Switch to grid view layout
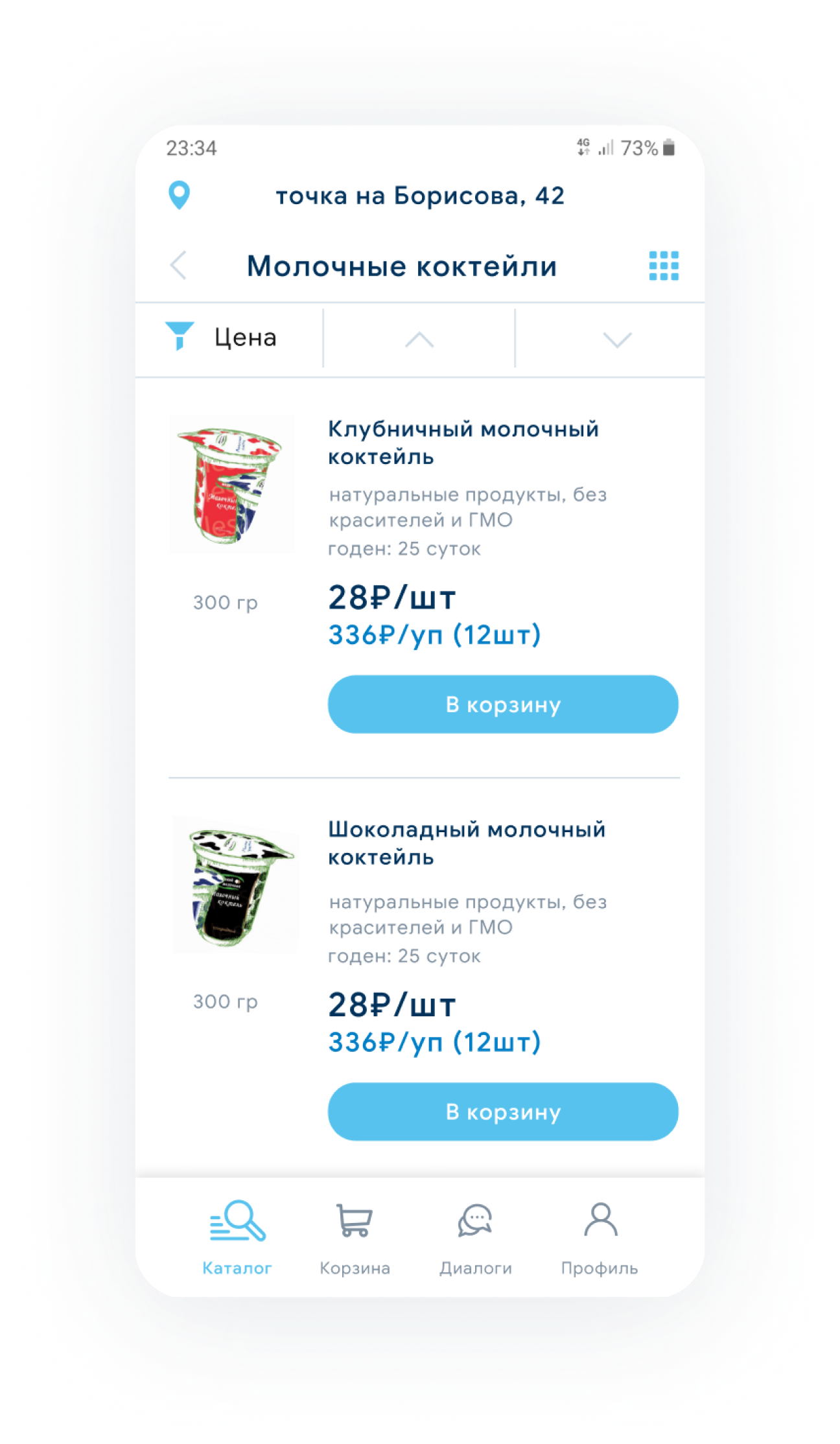 click(664, 266)
